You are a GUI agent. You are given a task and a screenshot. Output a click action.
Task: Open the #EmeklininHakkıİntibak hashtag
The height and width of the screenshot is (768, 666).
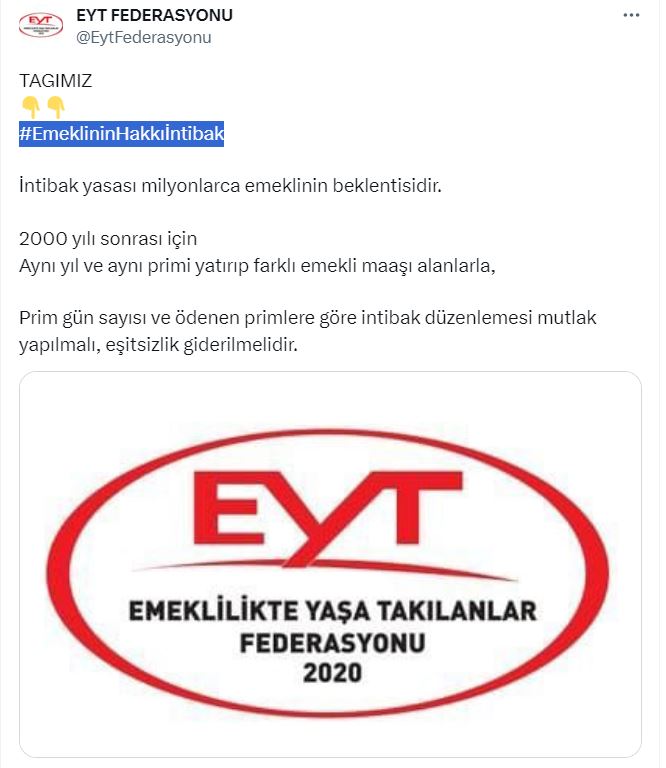point(121,134)
